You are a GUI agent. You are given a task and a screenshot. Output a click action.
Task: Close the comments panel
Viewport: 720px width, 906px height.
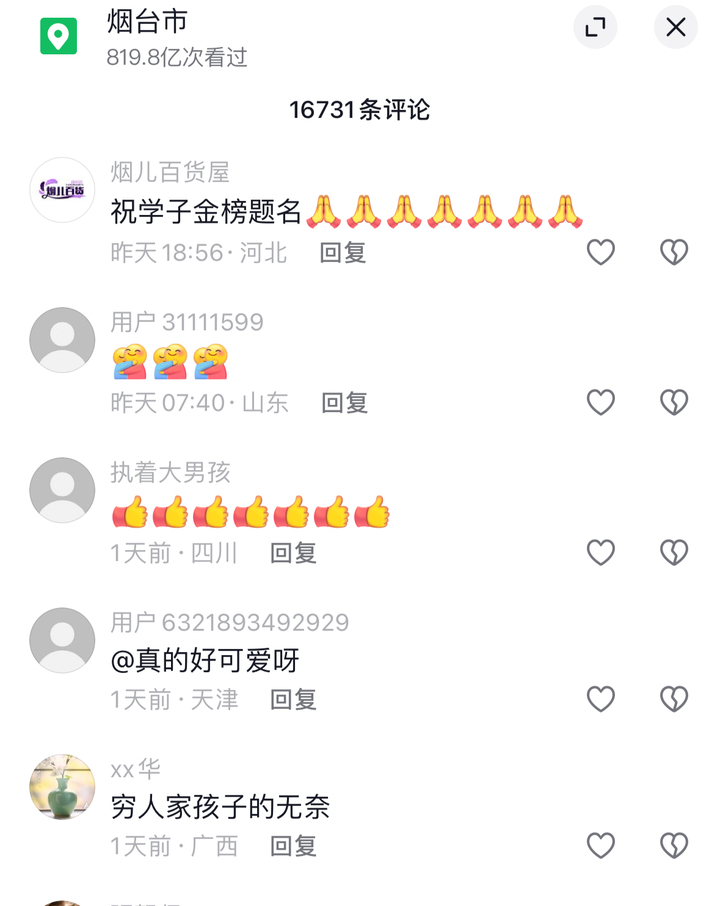pos(675,28)
